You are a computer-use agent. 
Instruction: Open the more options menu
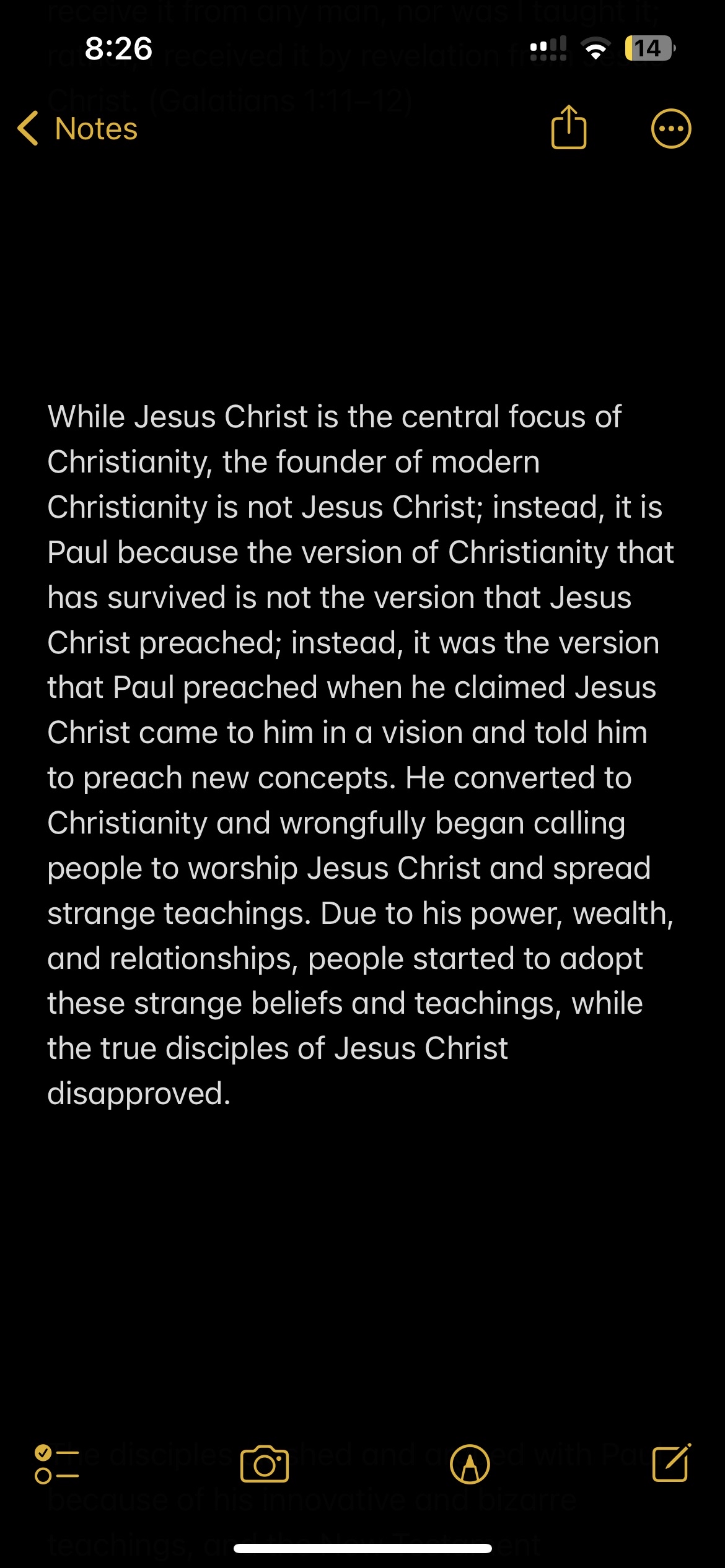pos(670,129)
